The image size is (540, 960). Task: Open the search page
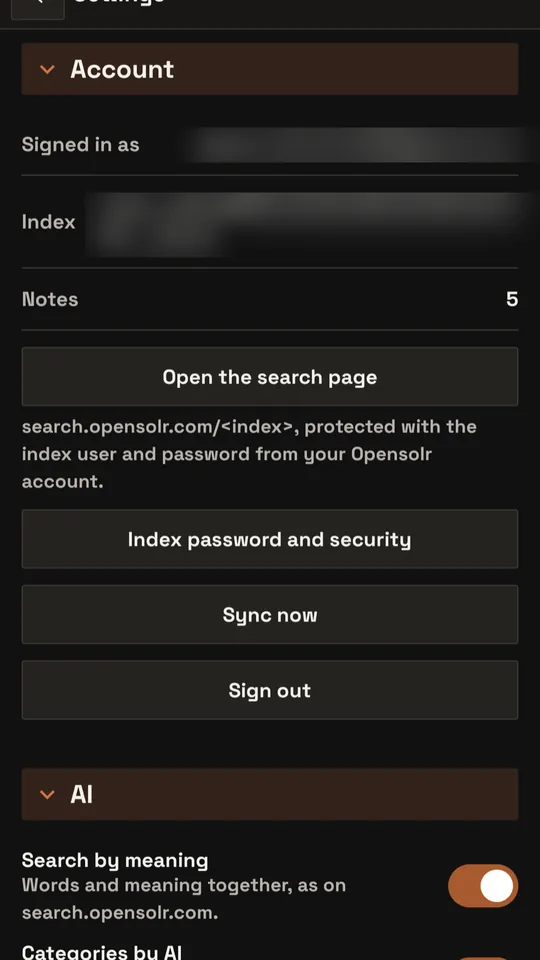point(269,377)
